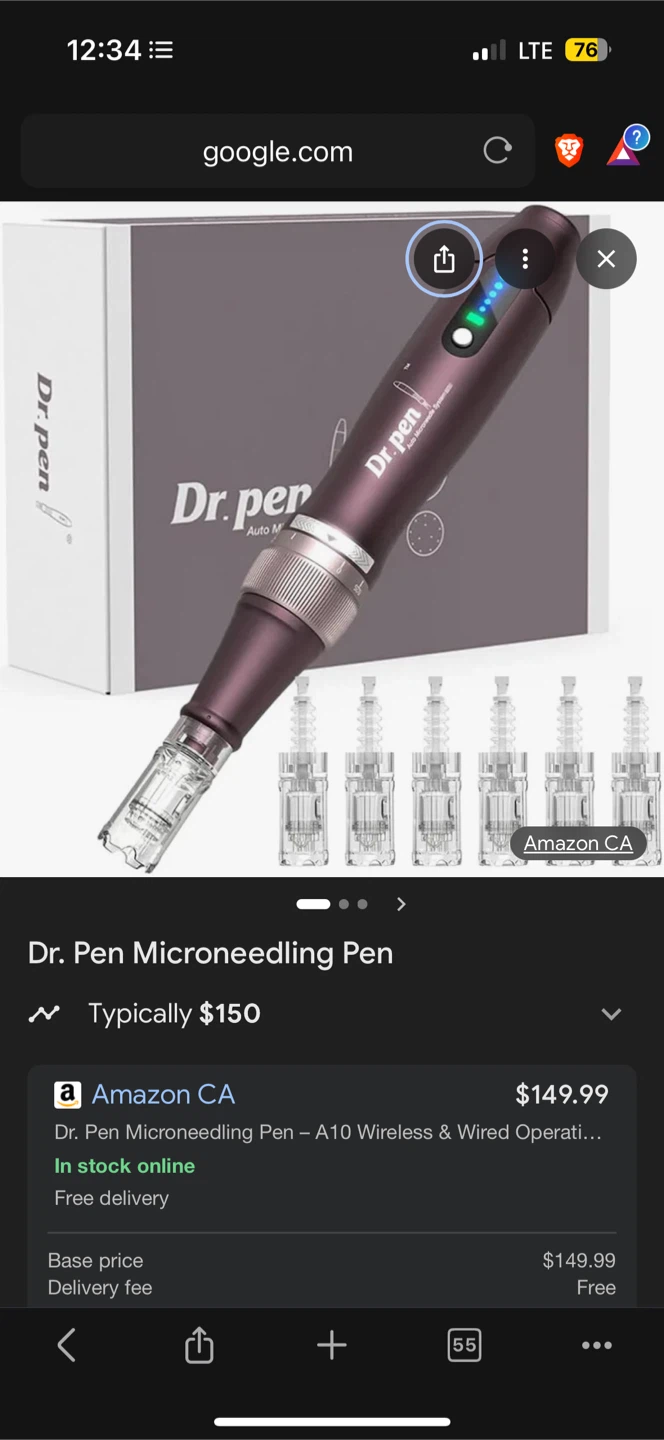This screenshot has height=1440, width=664.
Task: View the 55 open tabs
Action: [464, 1345]
